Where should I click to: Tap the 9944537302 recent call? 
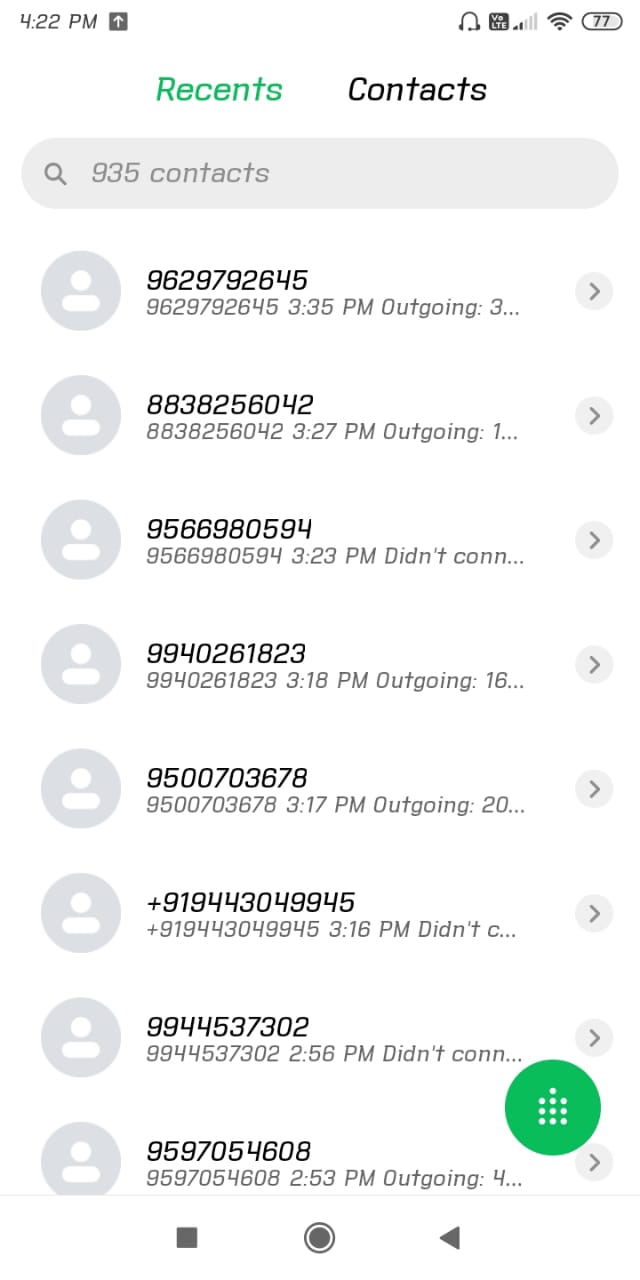[x=320, y=1038]
